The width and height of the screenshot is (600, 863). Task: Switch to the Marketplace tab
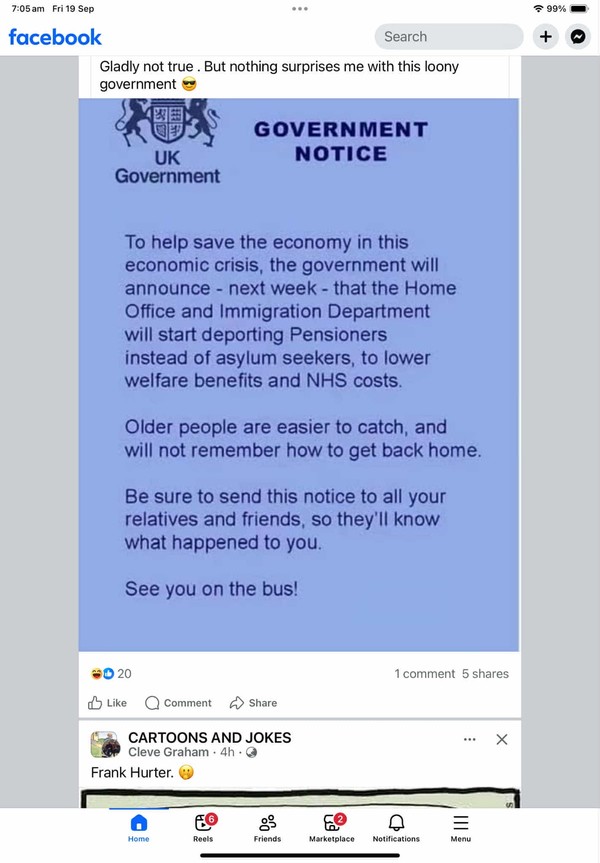tap(332, 828)
